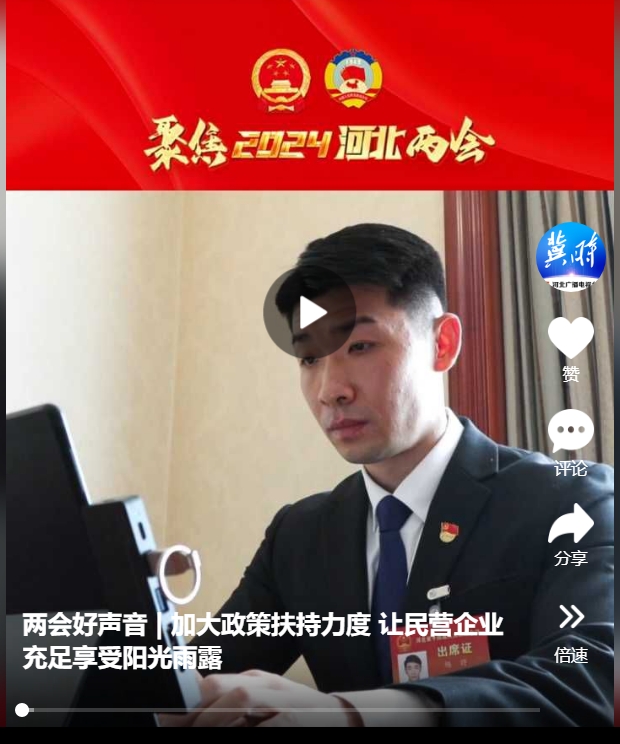This screenshot has width=620, height=744.
Task: Share this video (分享)
Action: (x=571, y=524)
